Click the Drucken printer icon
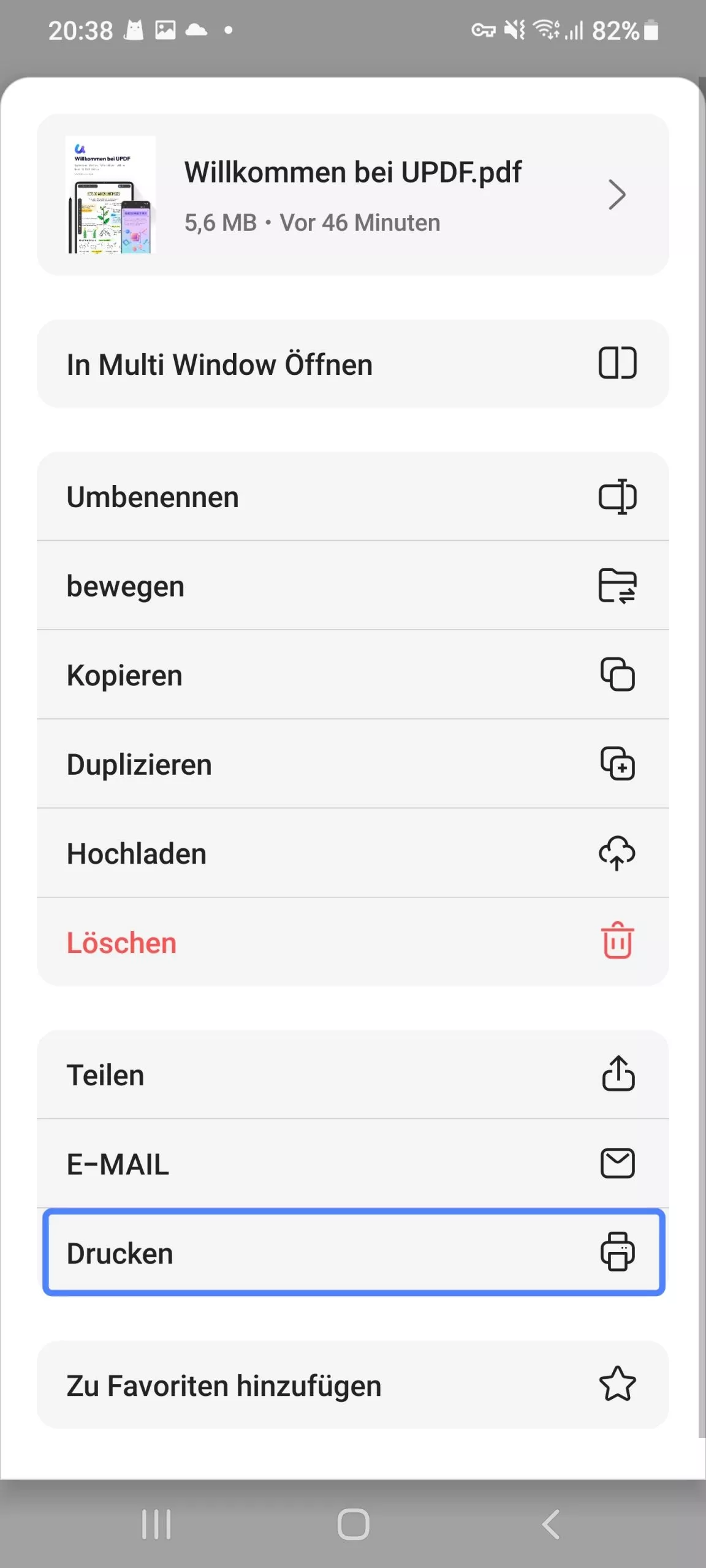The width and height of the screenshot is (706, 1568). pos(618,1252)
